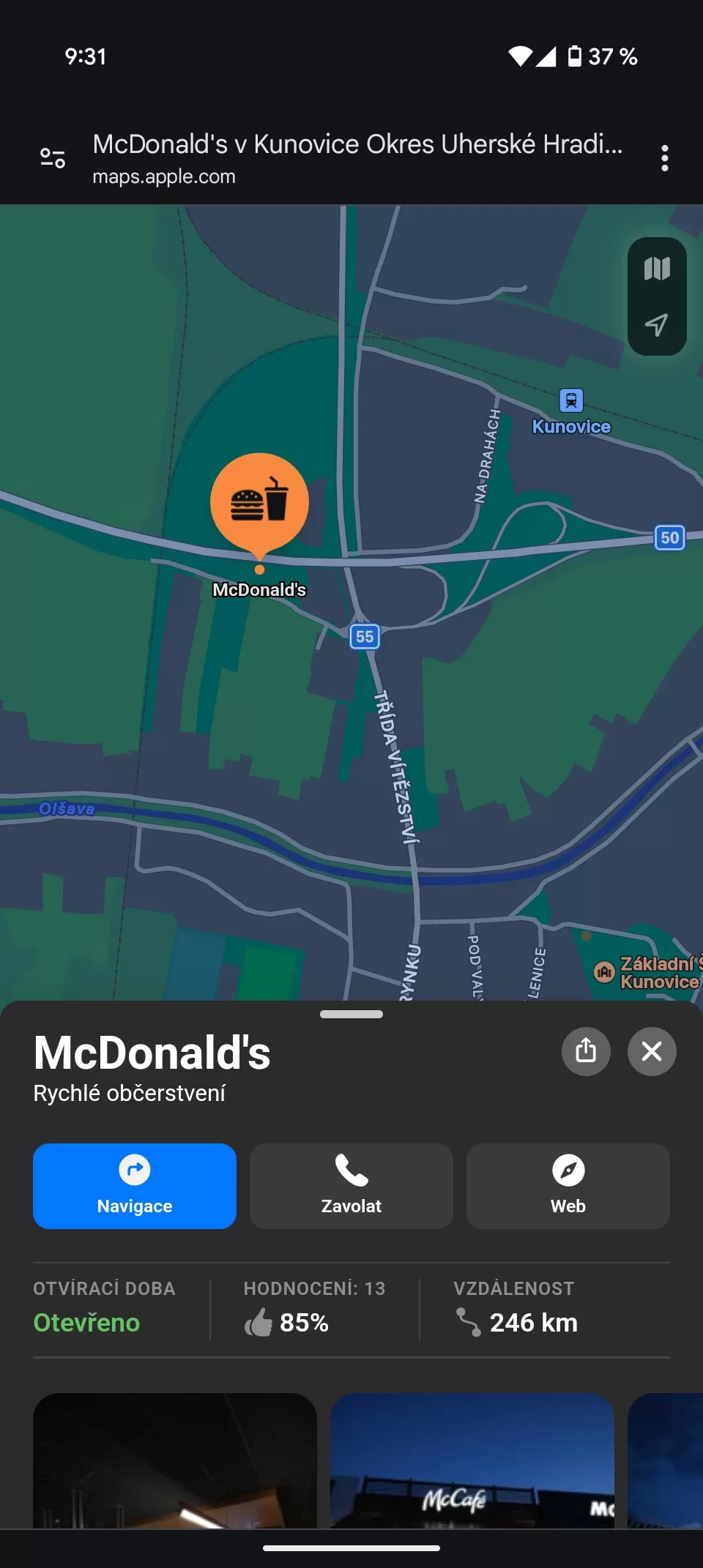Open the McDonald's website with Web
This screenshot has width=703, height=1568.
(x=568, y=1186)
